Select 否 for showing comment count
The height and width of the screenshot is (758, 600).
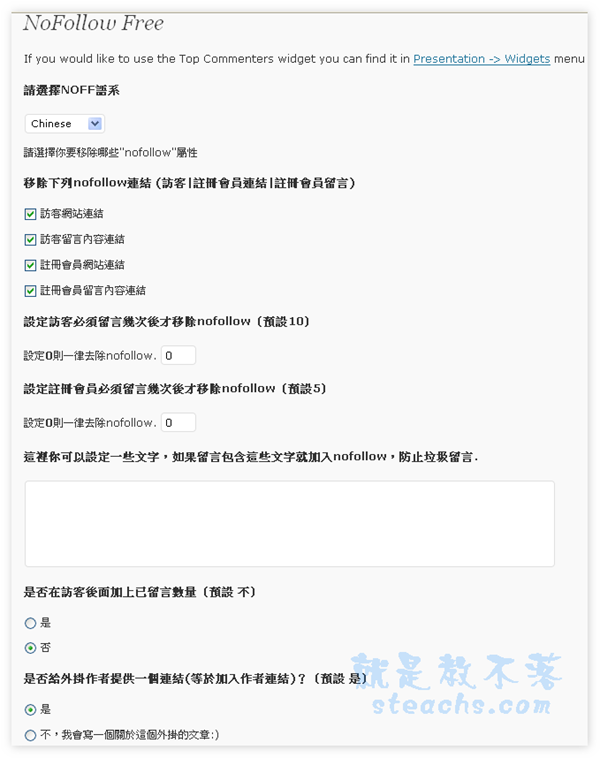pyautogui.click(x=30, y=648)
